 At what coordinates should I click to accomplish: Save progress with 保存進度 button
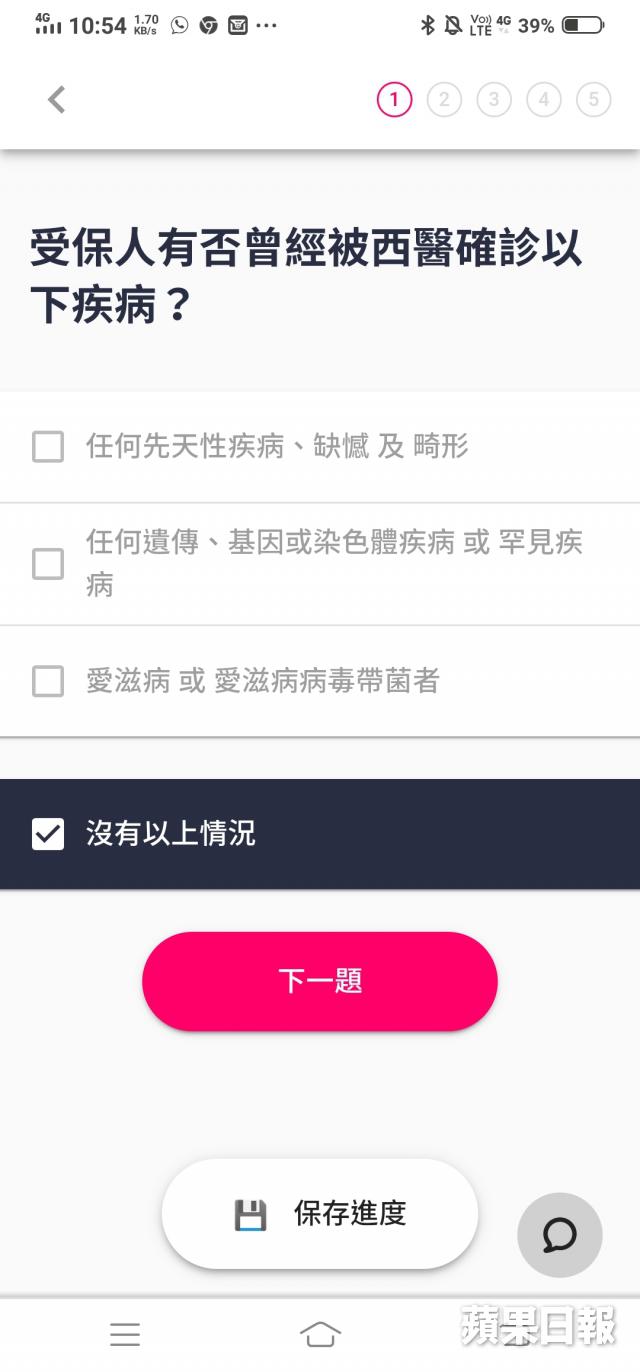[x=320, y=1214]
